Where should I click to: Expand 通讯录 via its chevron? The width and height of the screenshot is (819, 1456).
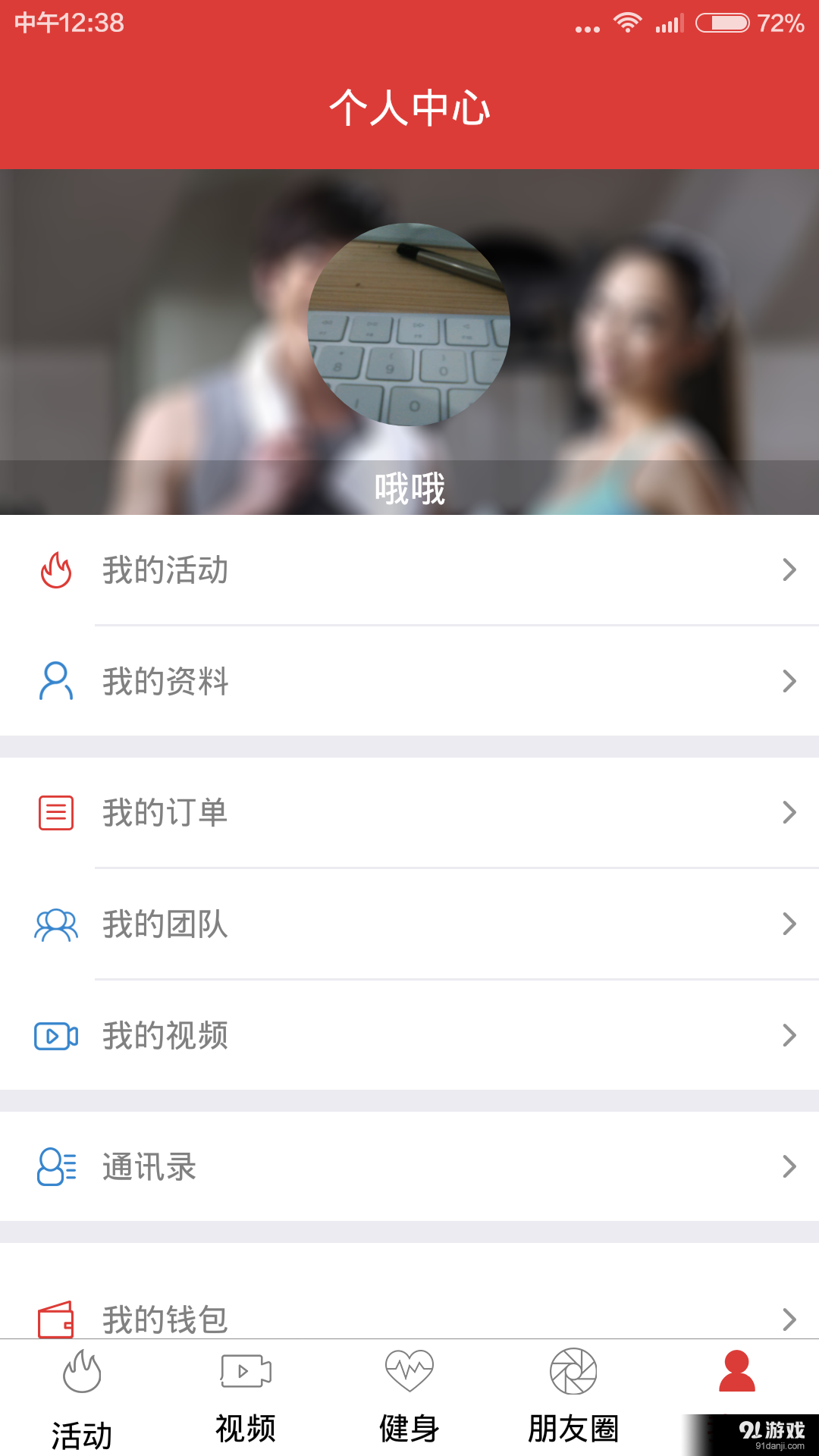789,1166
